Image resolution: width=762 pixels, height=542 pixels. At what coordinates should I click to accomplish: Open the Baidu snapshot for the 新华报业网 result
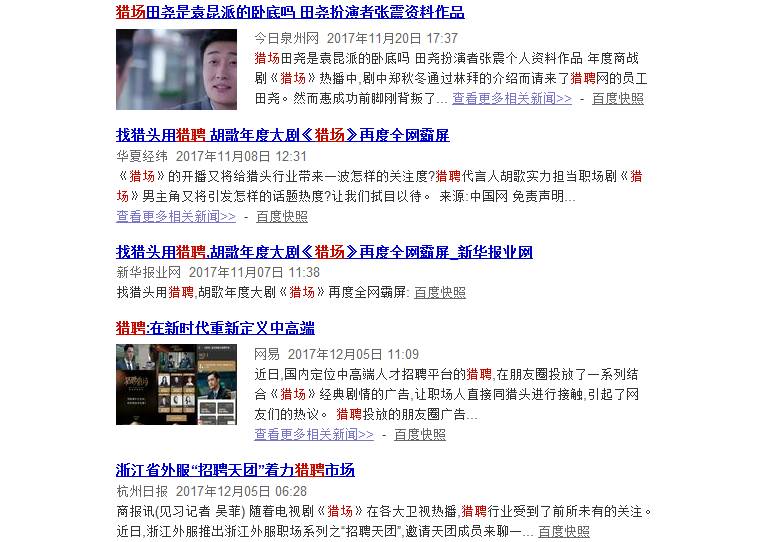(x=440, y=293)
